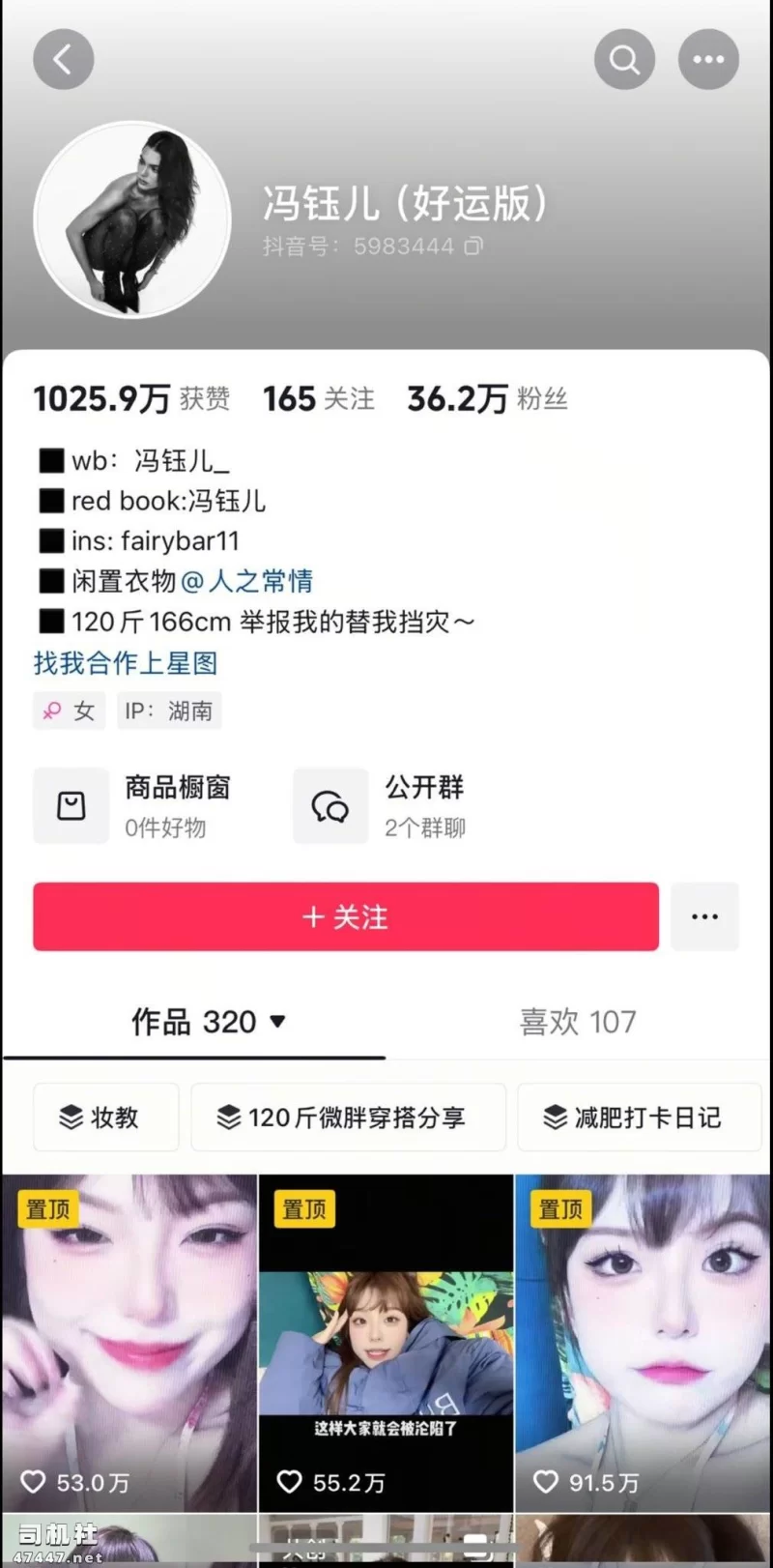773x1568 pixels.
Task: Open the 1025.9万 获赞 stat
Action: [x=131, y=398]
